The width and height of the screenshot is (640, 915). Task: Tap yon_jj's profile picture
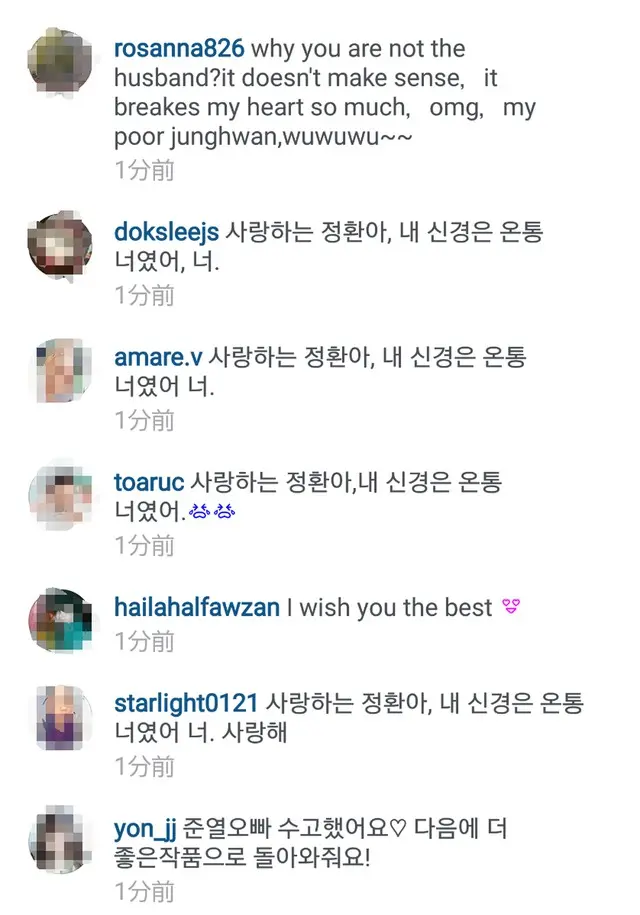click(60, 842)
